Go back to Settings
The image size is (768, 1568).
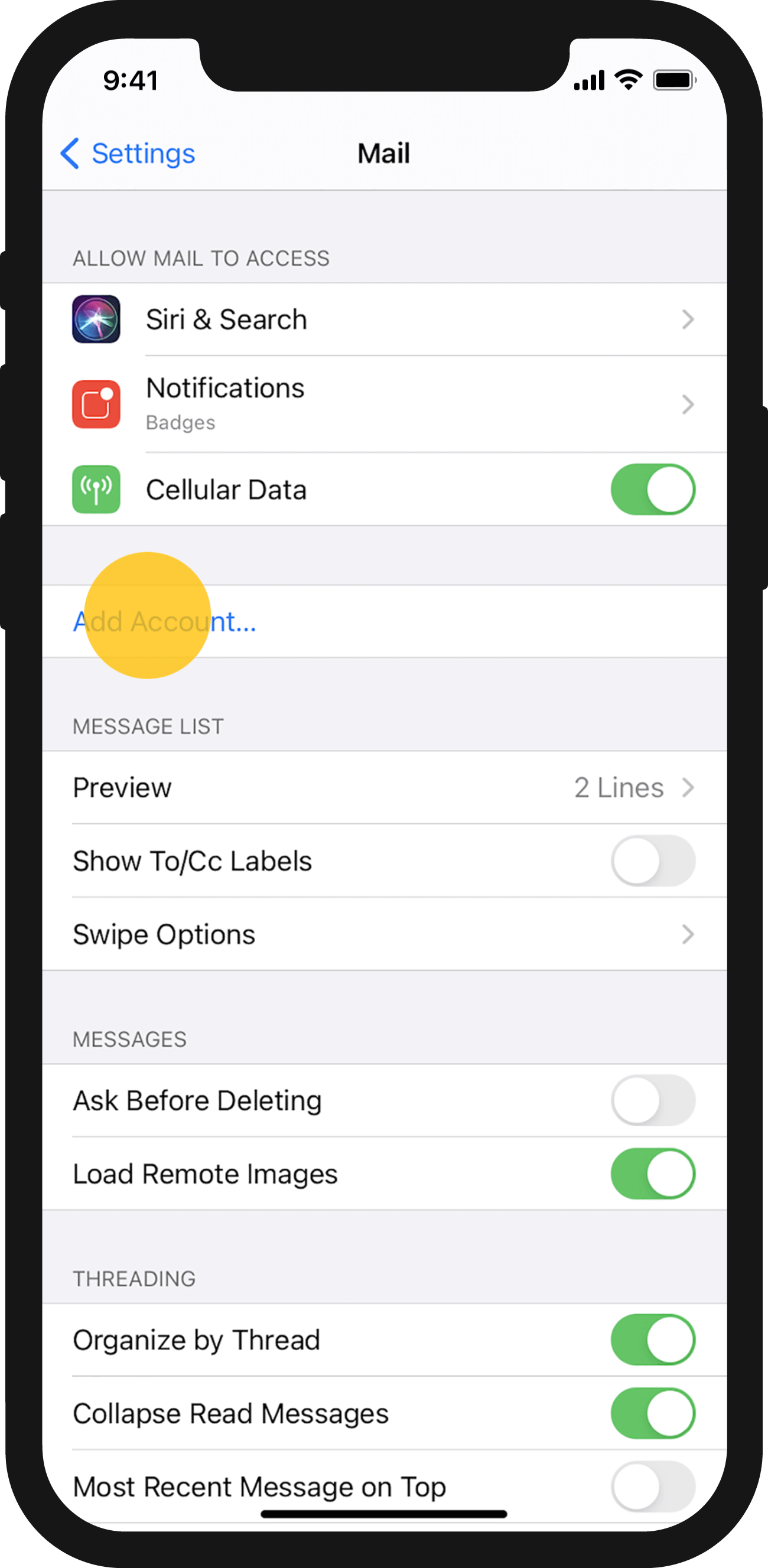[x=128, y=153]
